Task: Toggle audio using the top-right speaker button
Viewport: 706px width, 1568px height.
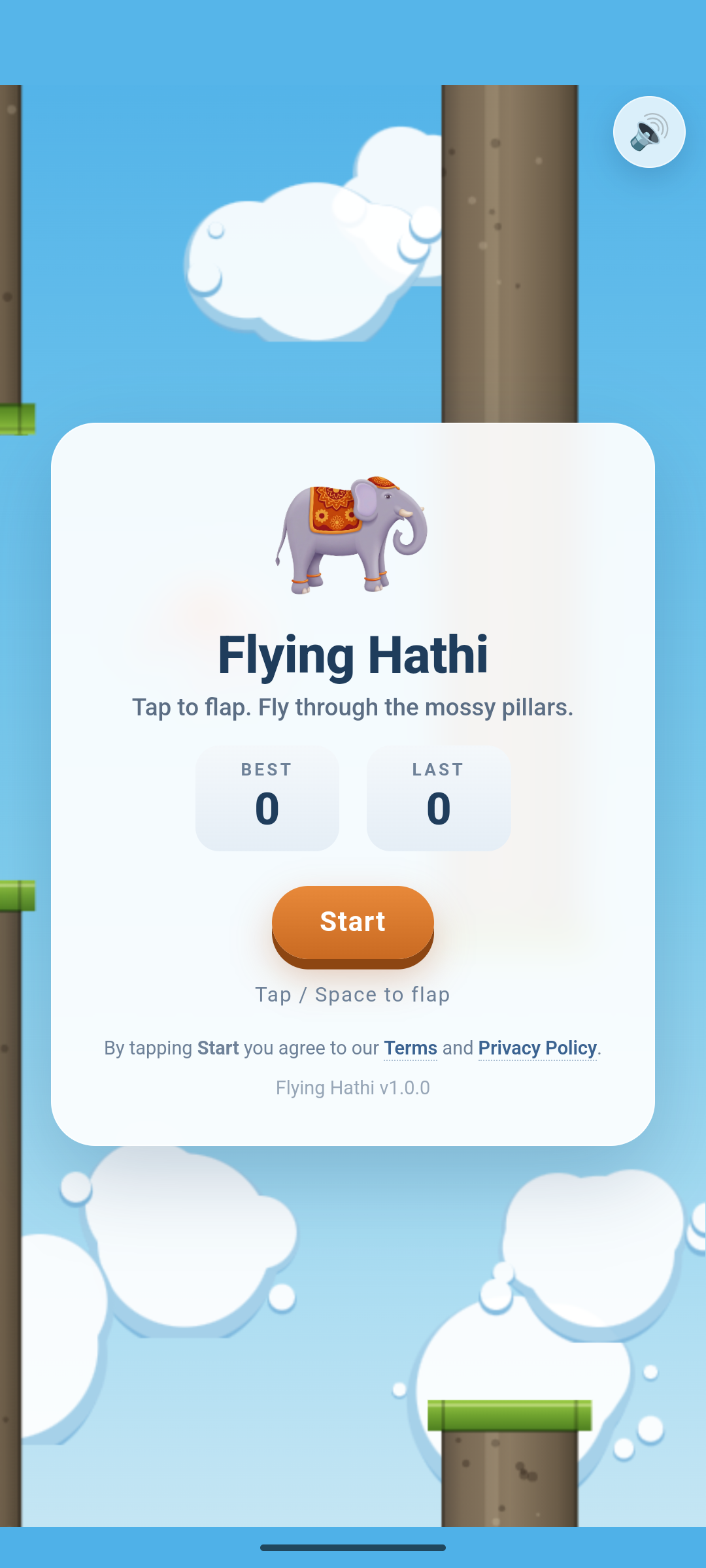Action: tap(648, 131)
